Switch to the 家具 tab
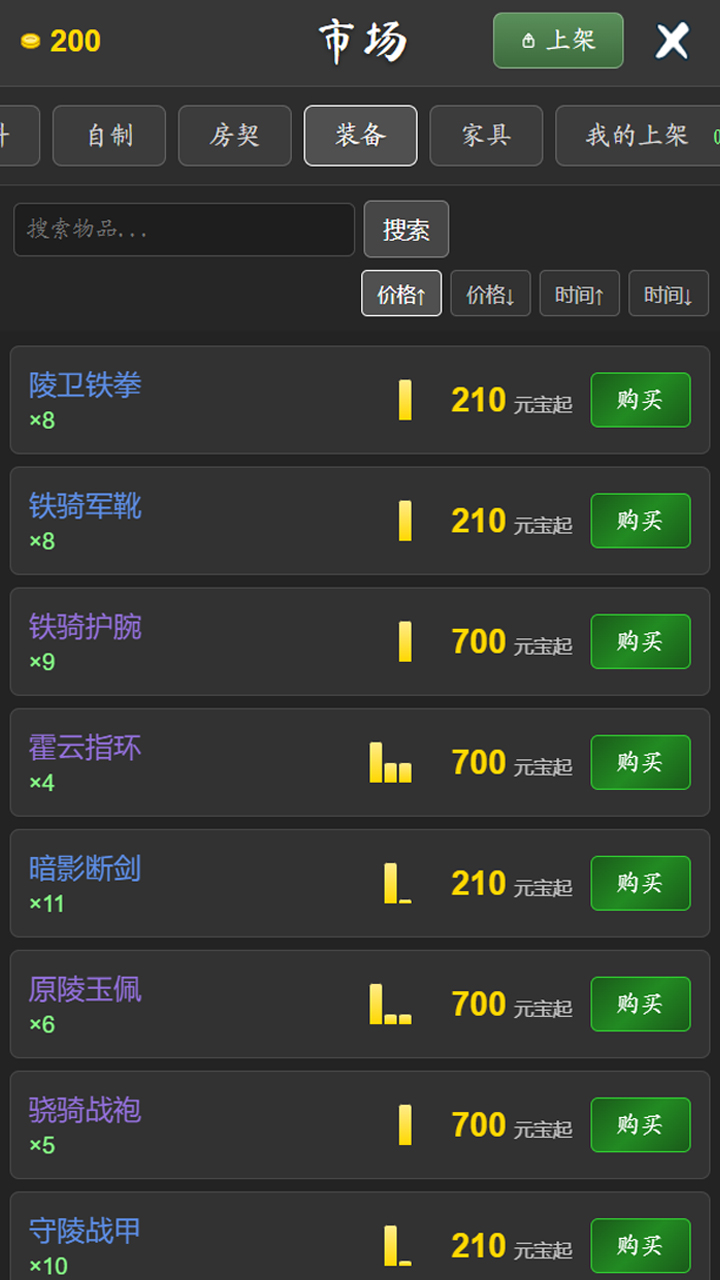The width and height of the screenshot is (720, 1280). [x=486, y=135]
